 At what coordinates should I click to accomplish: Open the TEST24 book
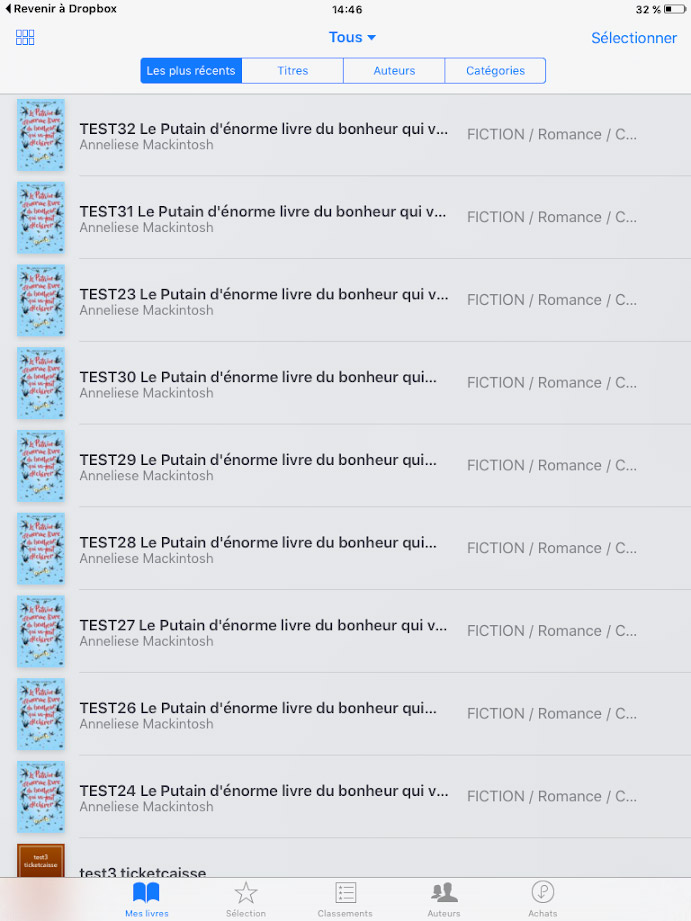[x=263, y=798]
